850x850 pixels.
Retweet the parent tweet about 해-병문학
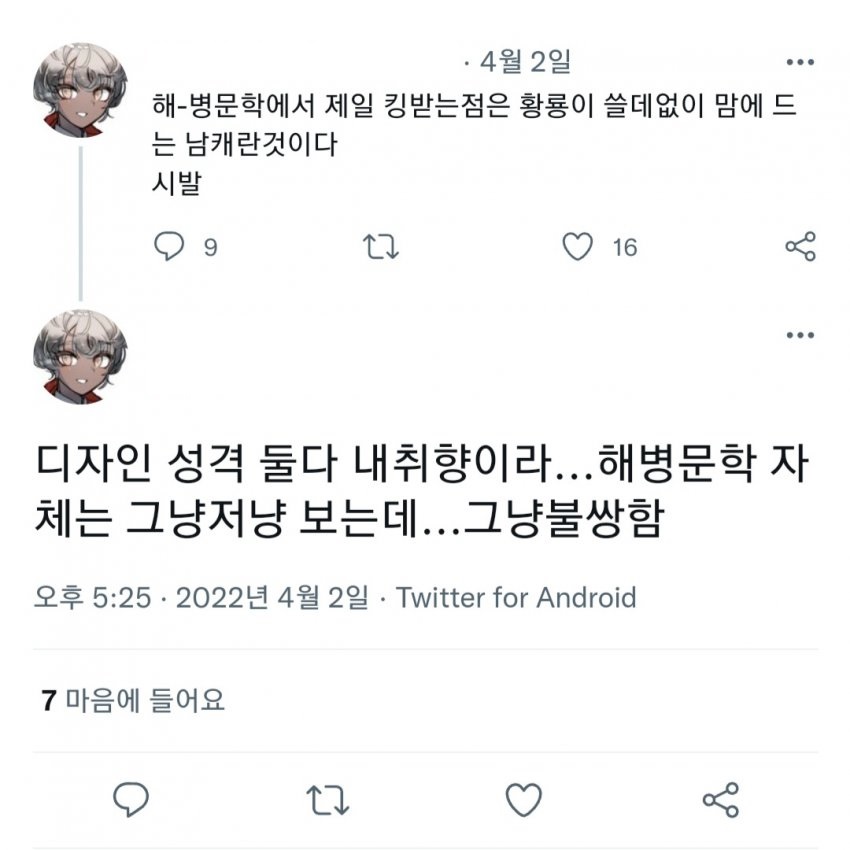(x=379, y=247)
